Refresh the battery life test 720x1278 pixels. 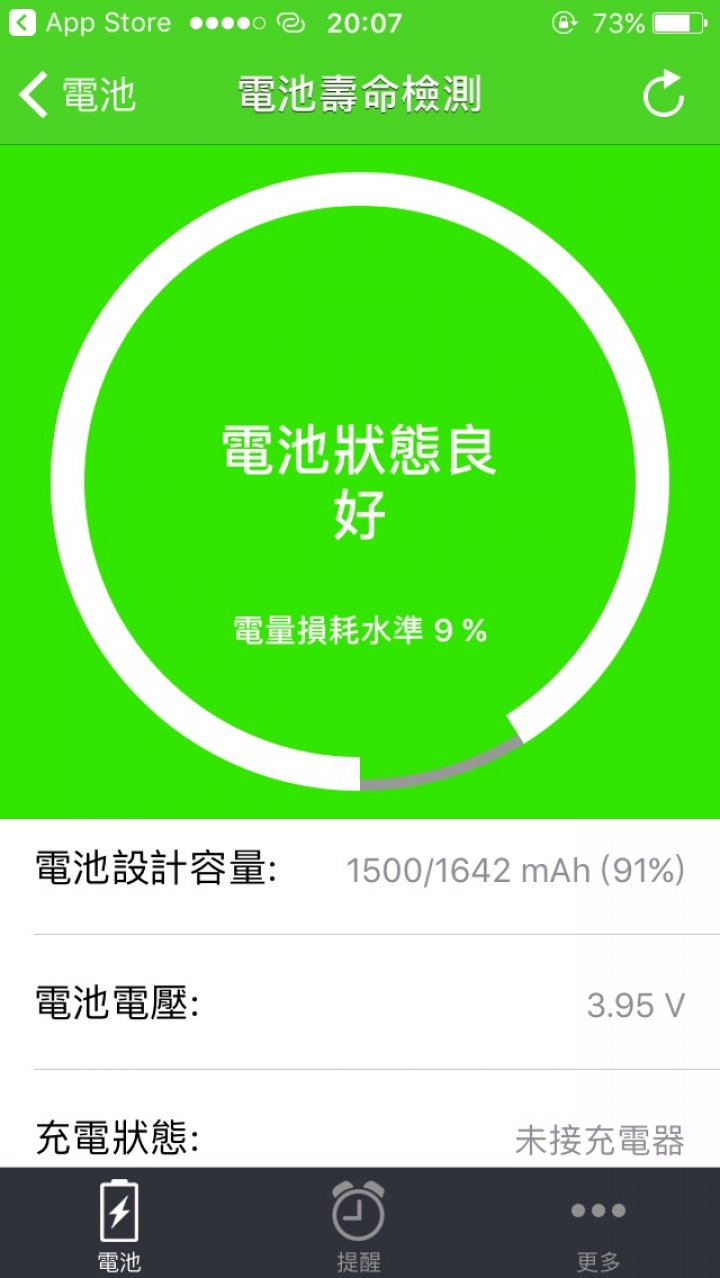(x=662, y=95)
